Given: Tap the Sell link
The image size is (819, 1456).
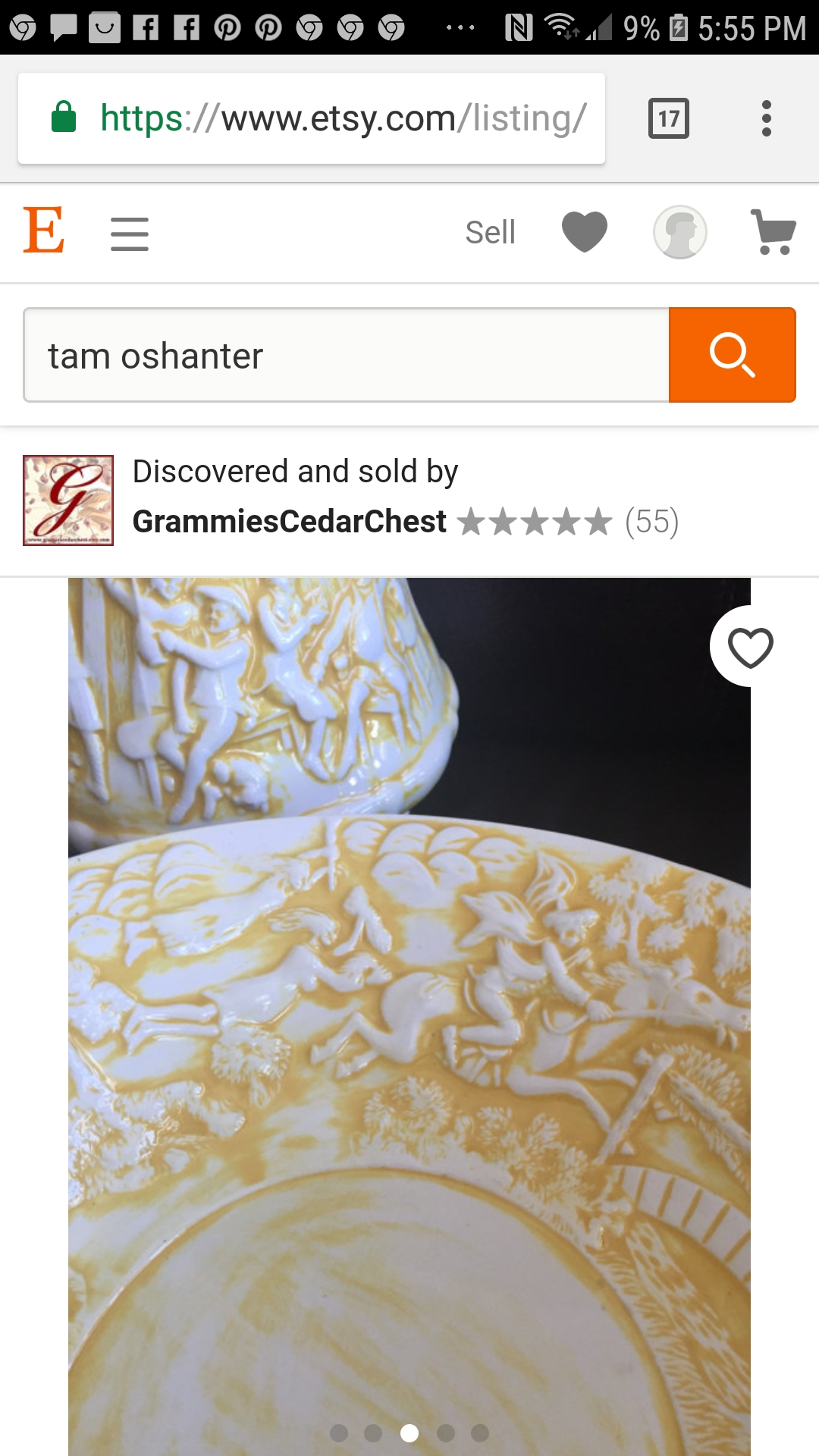Looking at the screenshot, I should click(490, 232).
